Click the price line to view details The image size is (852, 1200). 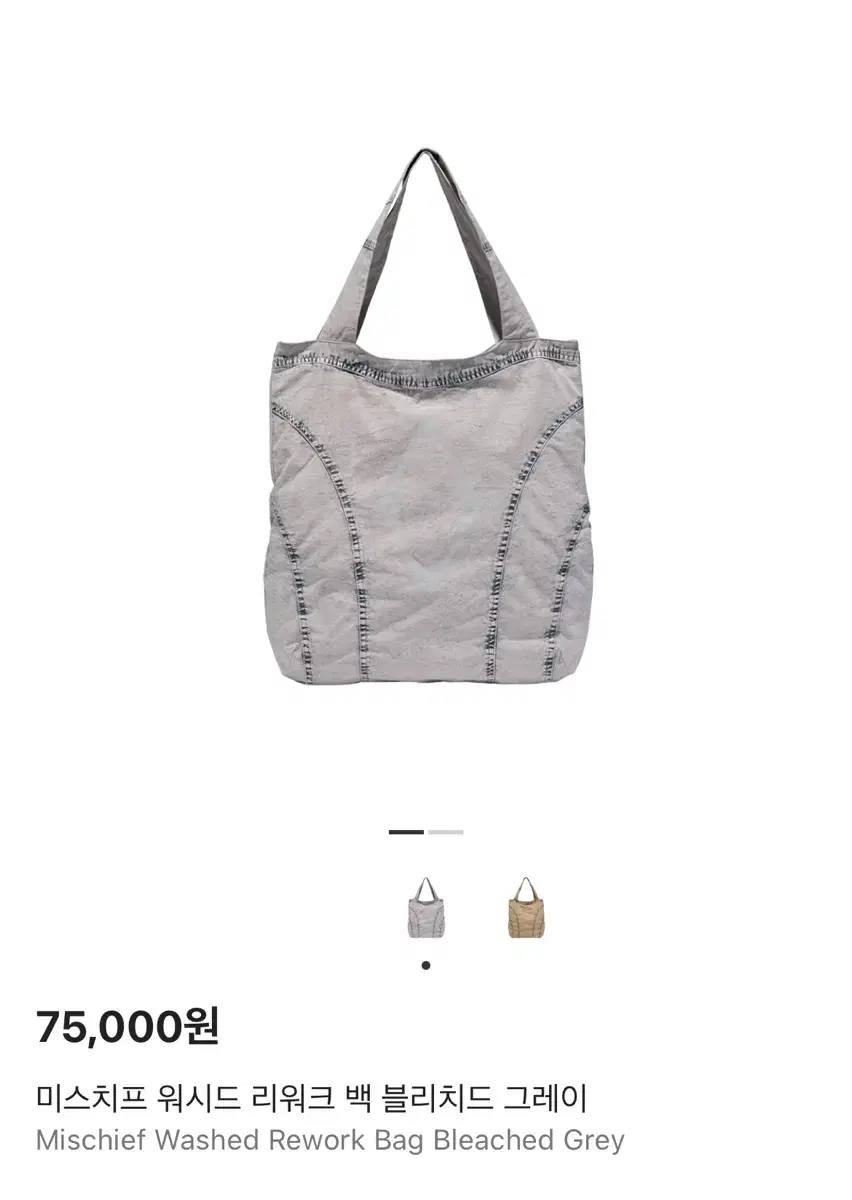pos(130,1024)
